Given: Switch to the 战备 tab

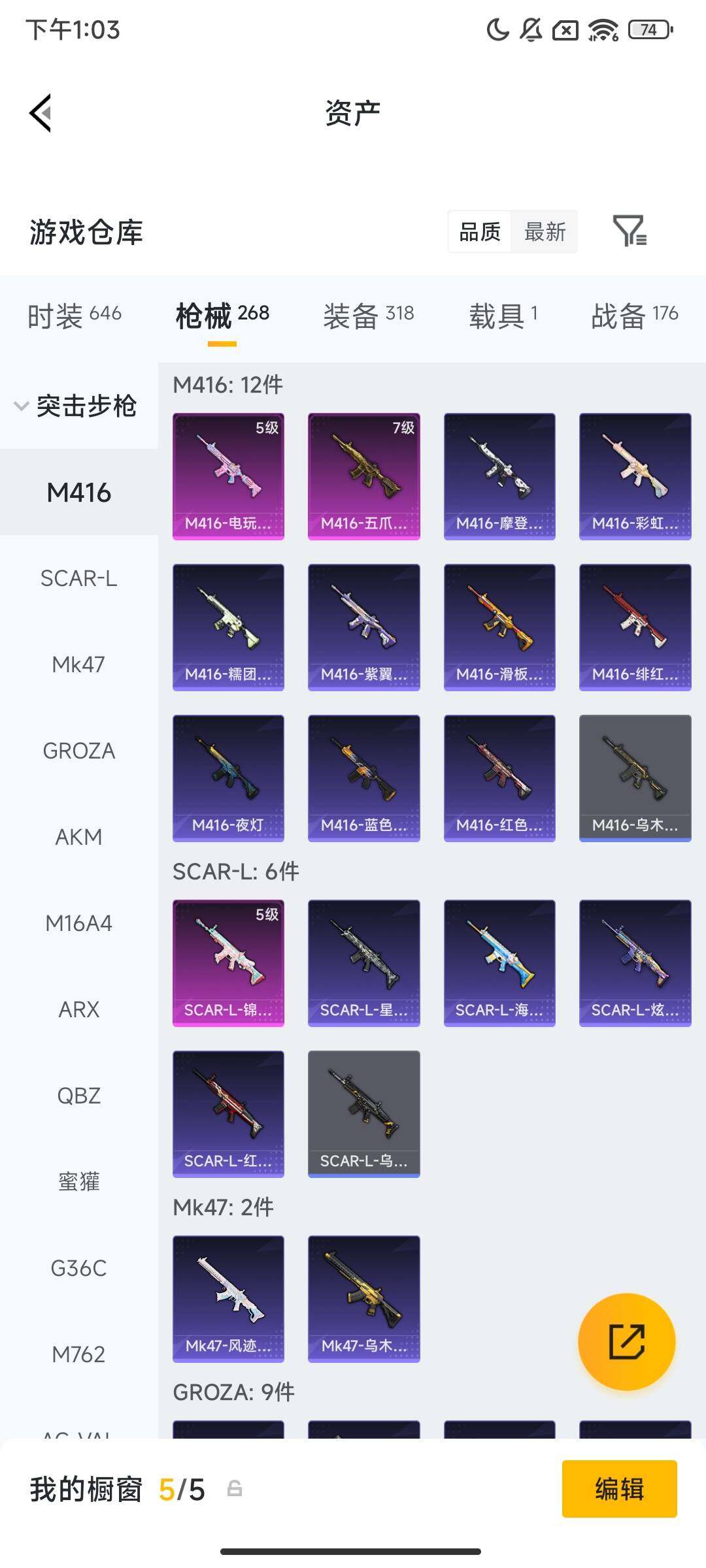Looking at the screenshot, I should pyautogui.click(x=634, y=316).
